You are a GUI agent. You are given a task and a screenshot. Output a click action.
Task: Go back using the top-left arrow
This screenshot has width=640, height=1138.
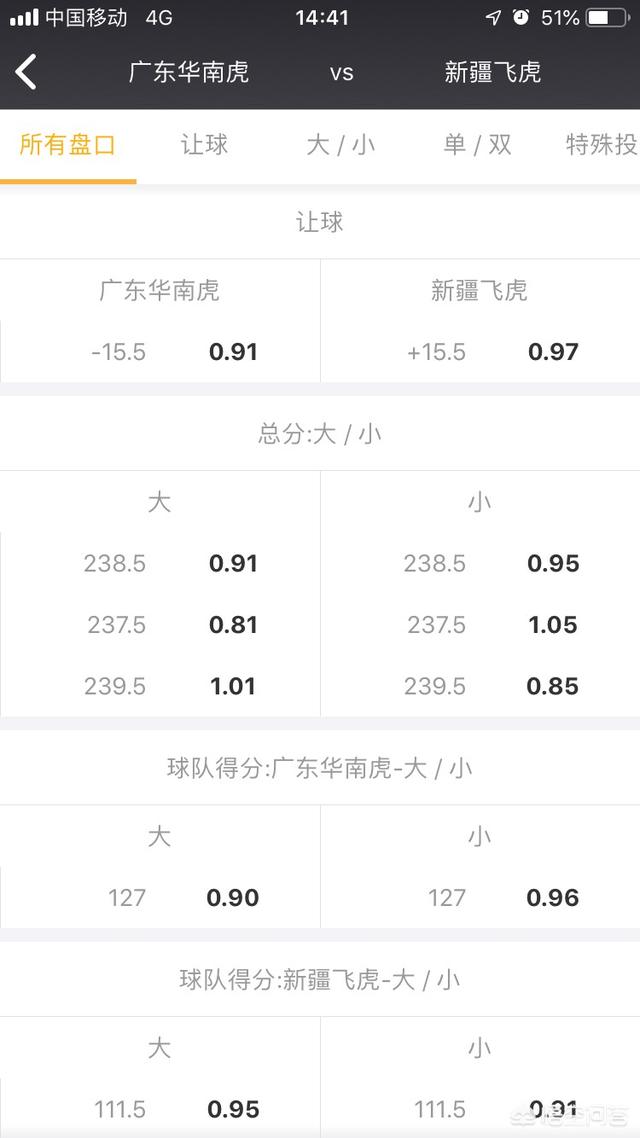[26, 72]
